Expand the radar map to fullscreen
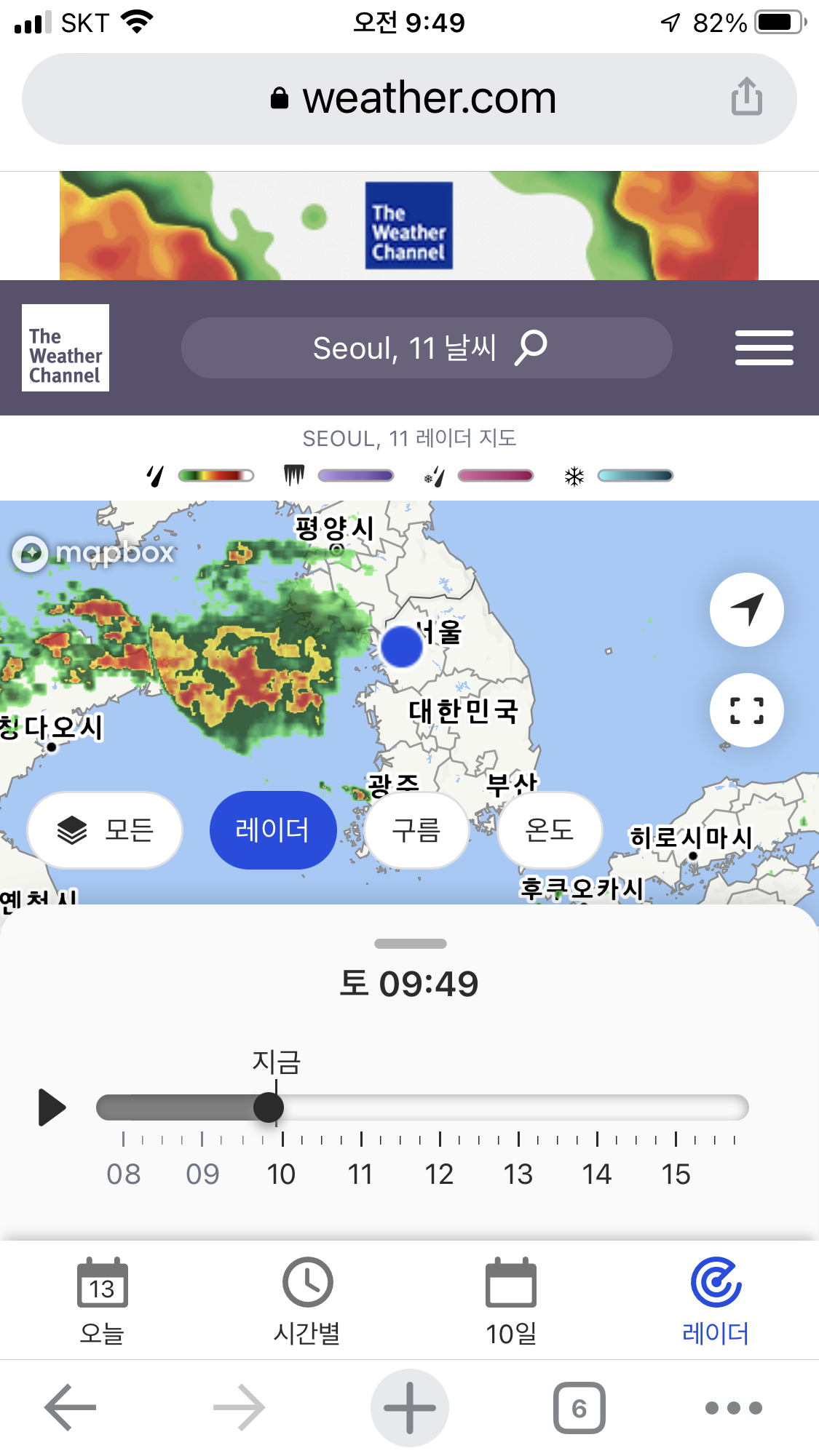Screen dimensions: 819x1456 [x=746, y=710]
